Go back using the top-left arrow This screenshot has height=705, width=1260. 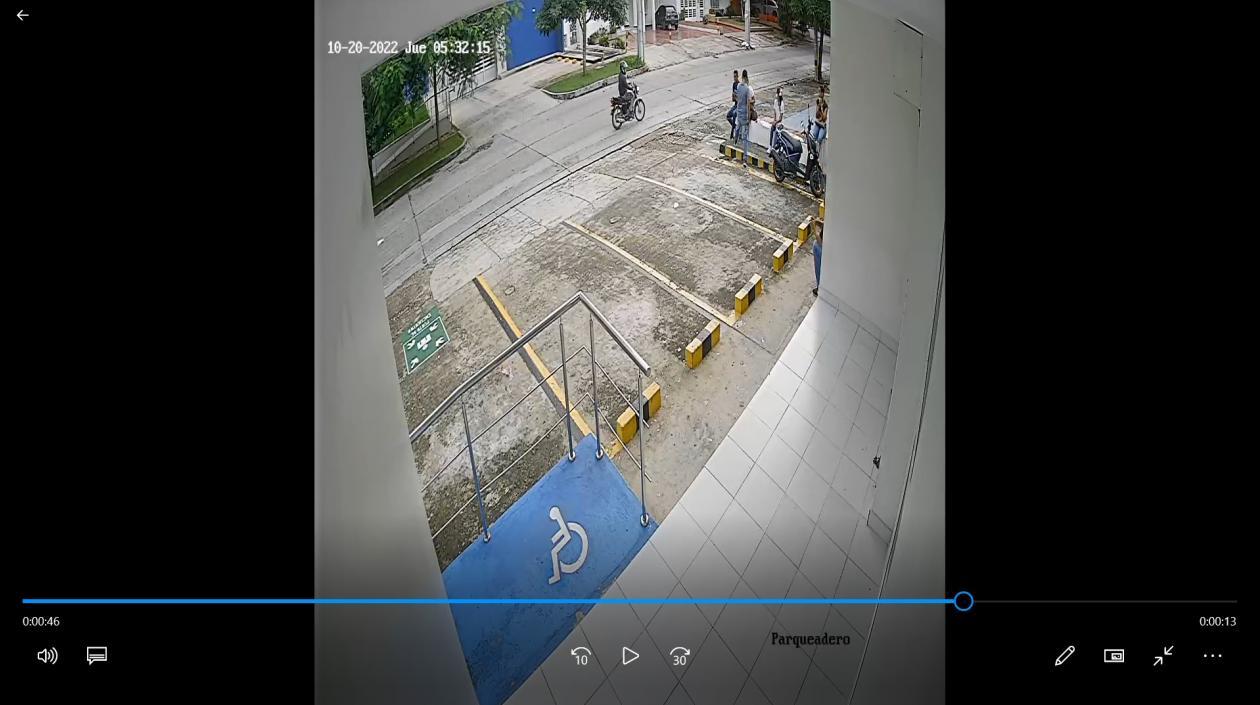22,15
